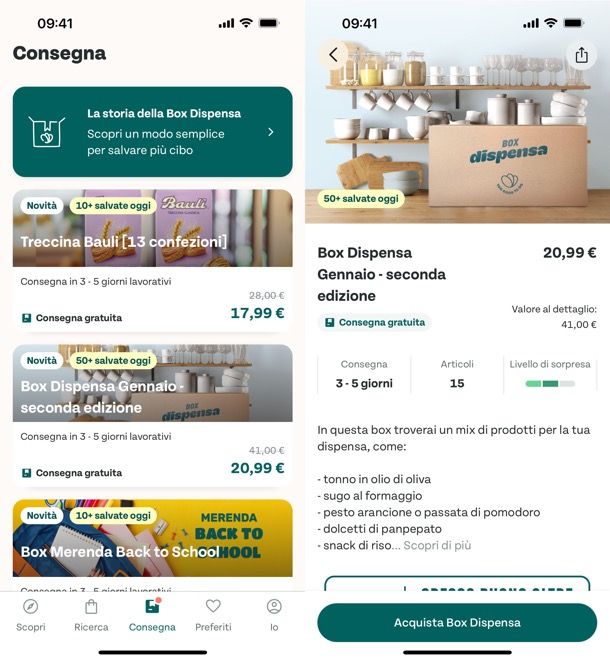This screenshot has width=610, height=661.
Task: Tap Acquista Box Dispensa button
Action: click(457, 622)
